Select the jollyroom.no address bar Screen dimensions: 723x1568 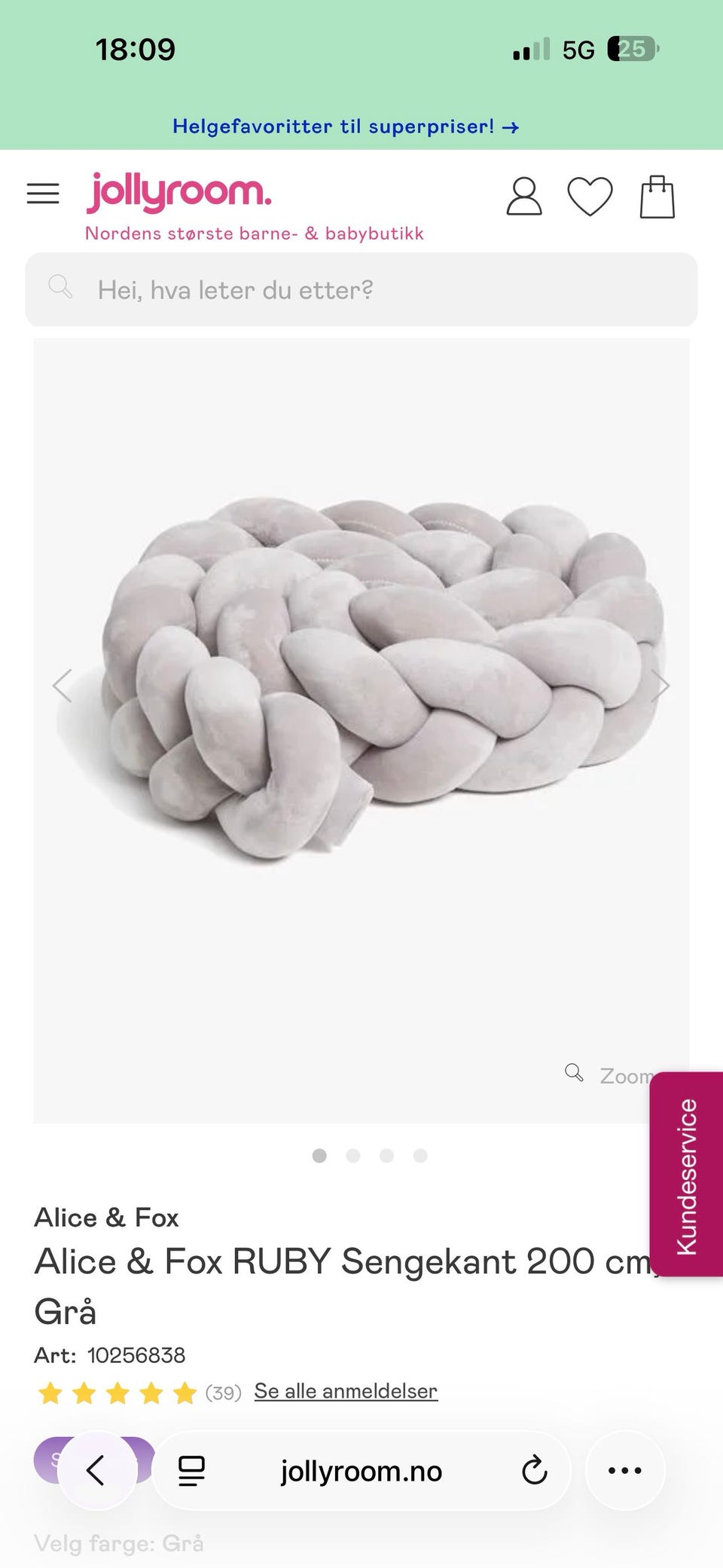pos(361,1470)
